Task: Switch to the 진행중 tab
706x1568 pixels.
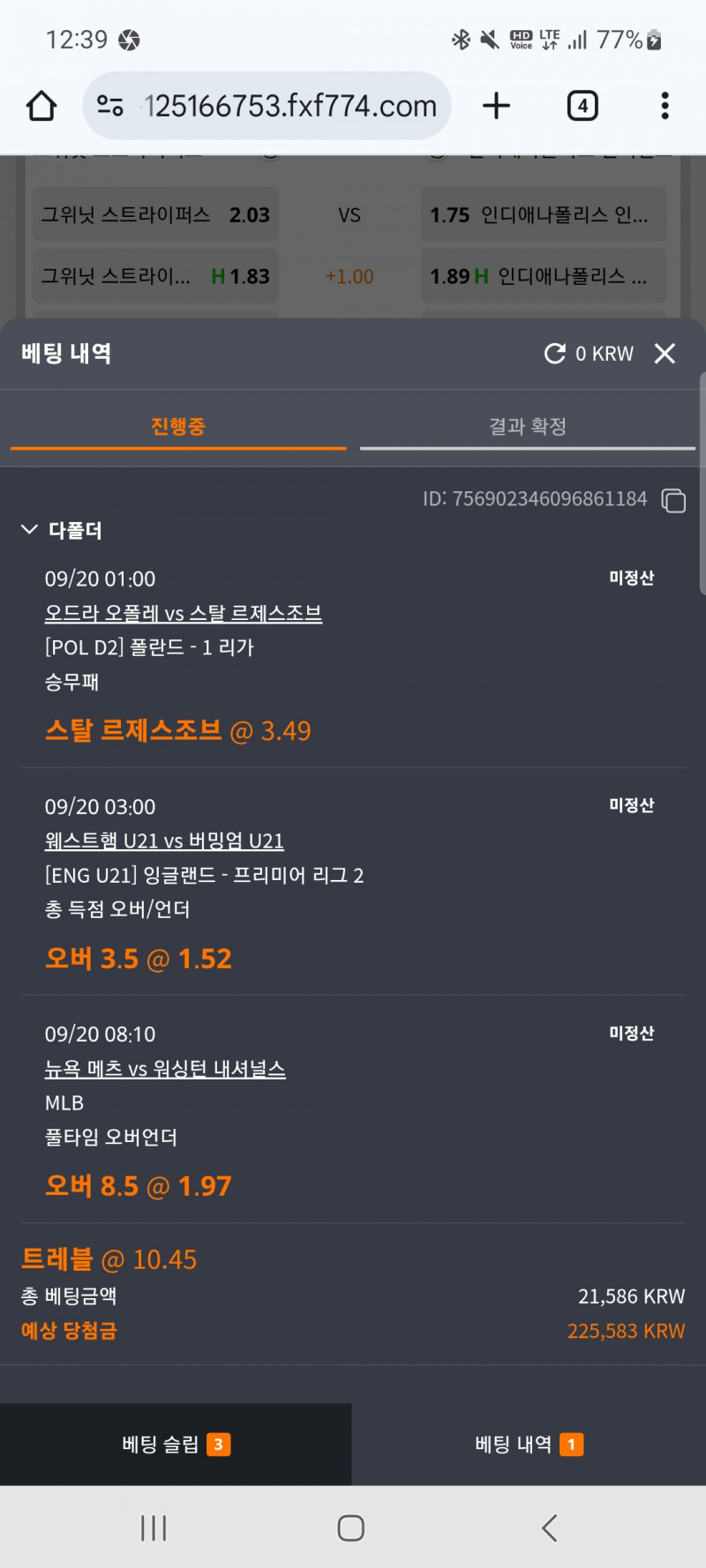Action: coord(178,427)
